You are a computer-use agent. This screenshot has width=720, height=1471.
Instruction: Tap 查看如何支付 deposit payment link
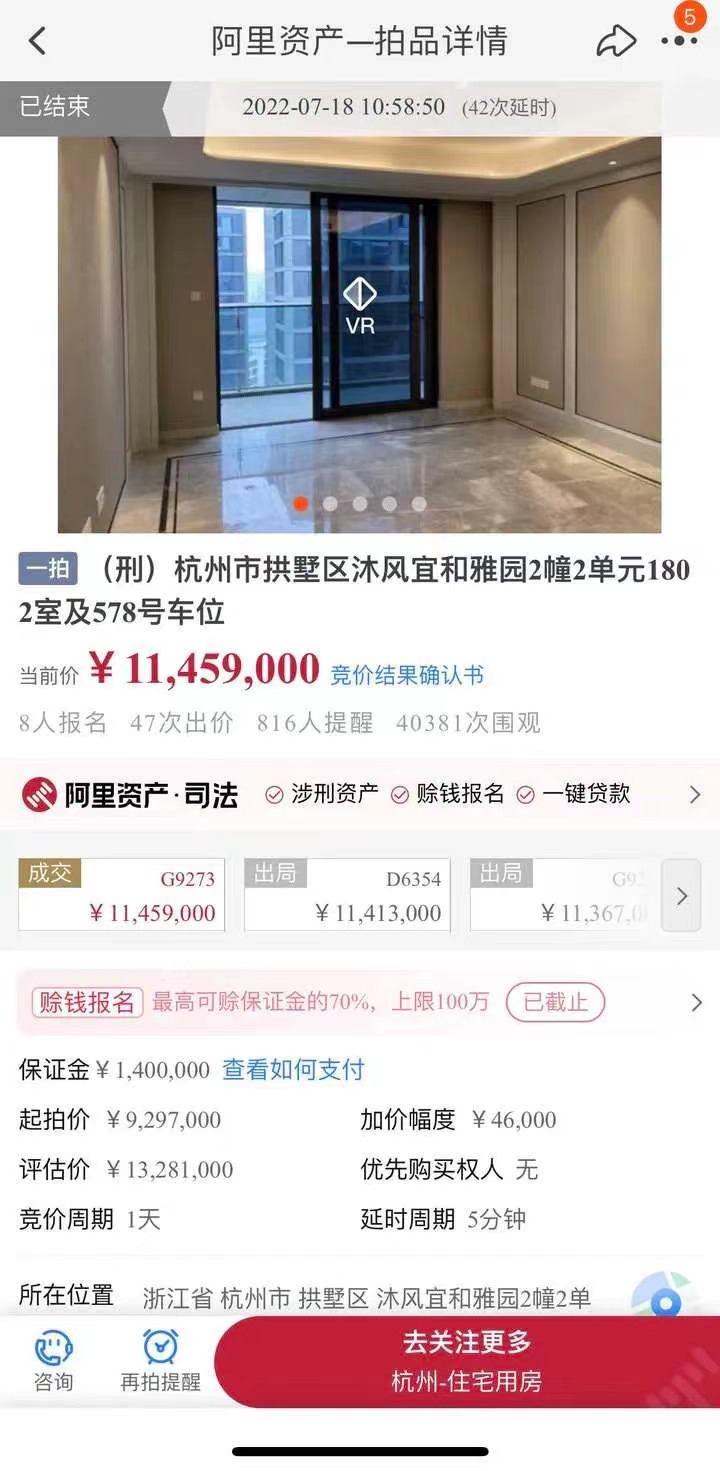[293, 1070]
